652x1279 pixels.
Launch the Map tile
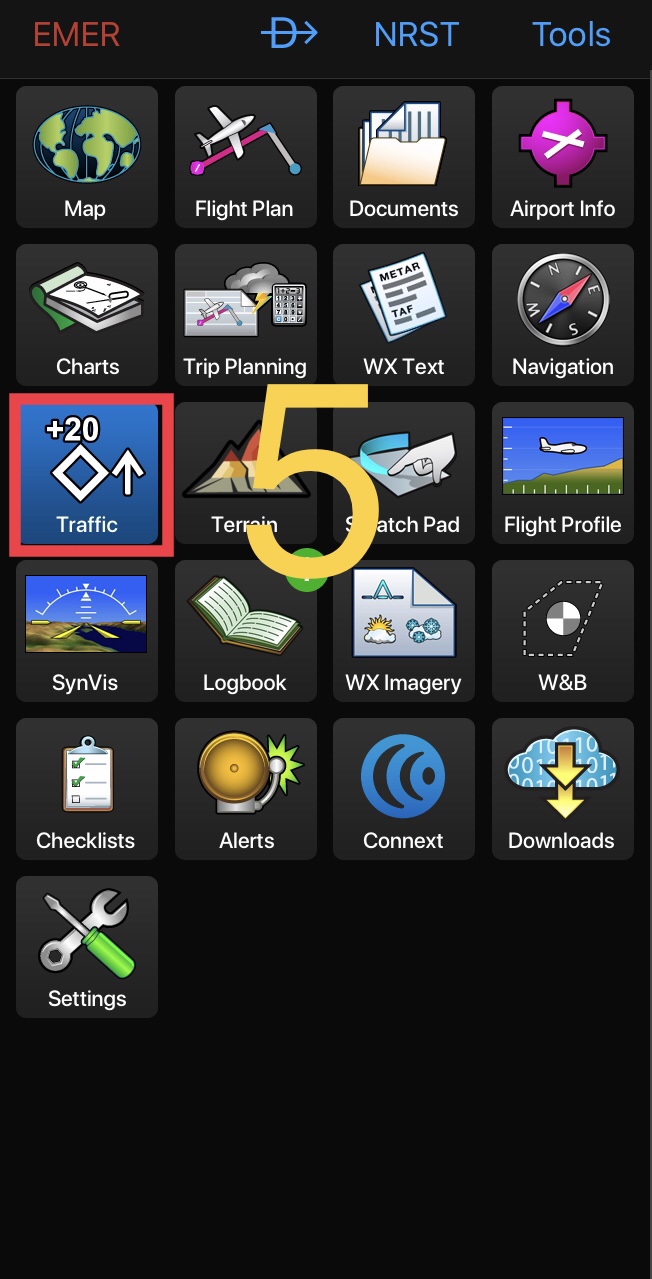click(87, 157)
